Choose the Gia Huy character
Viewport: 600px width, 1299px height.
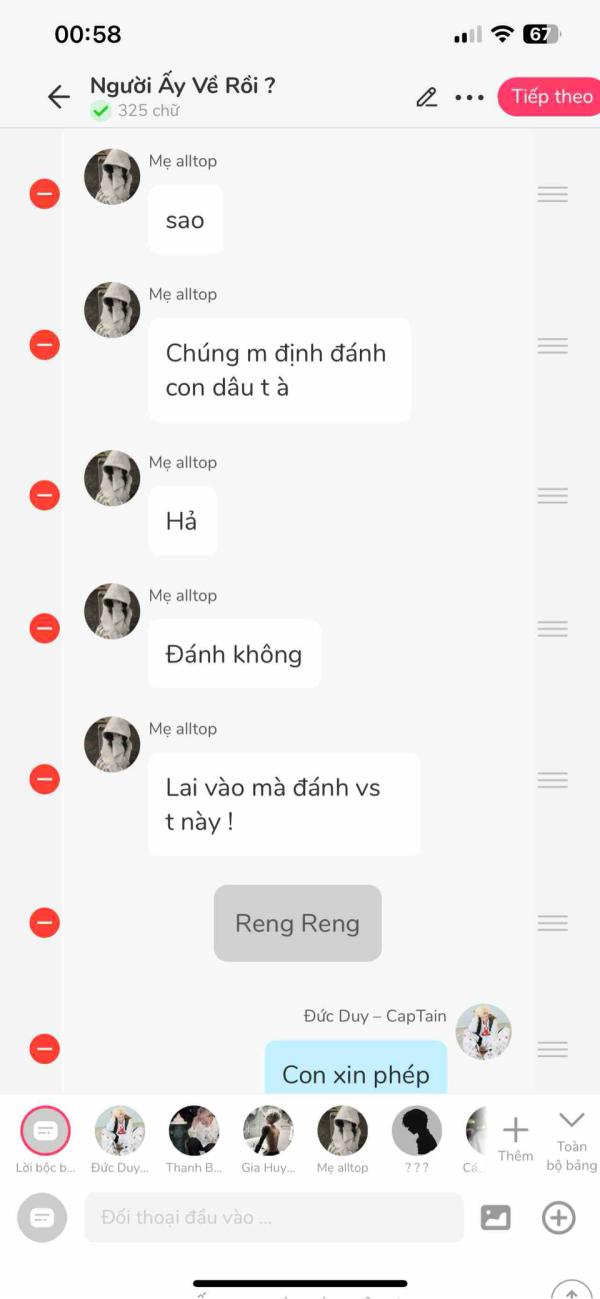click(268, 1131)
